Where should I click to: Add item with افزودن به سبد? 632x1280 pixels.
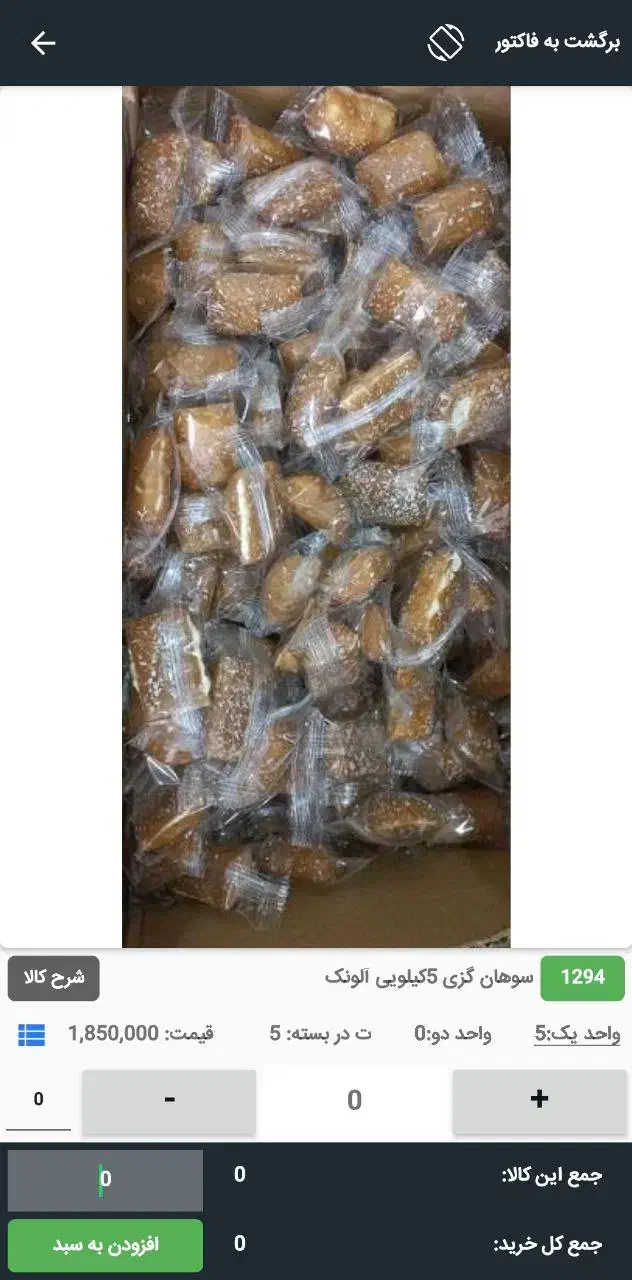105,1245
